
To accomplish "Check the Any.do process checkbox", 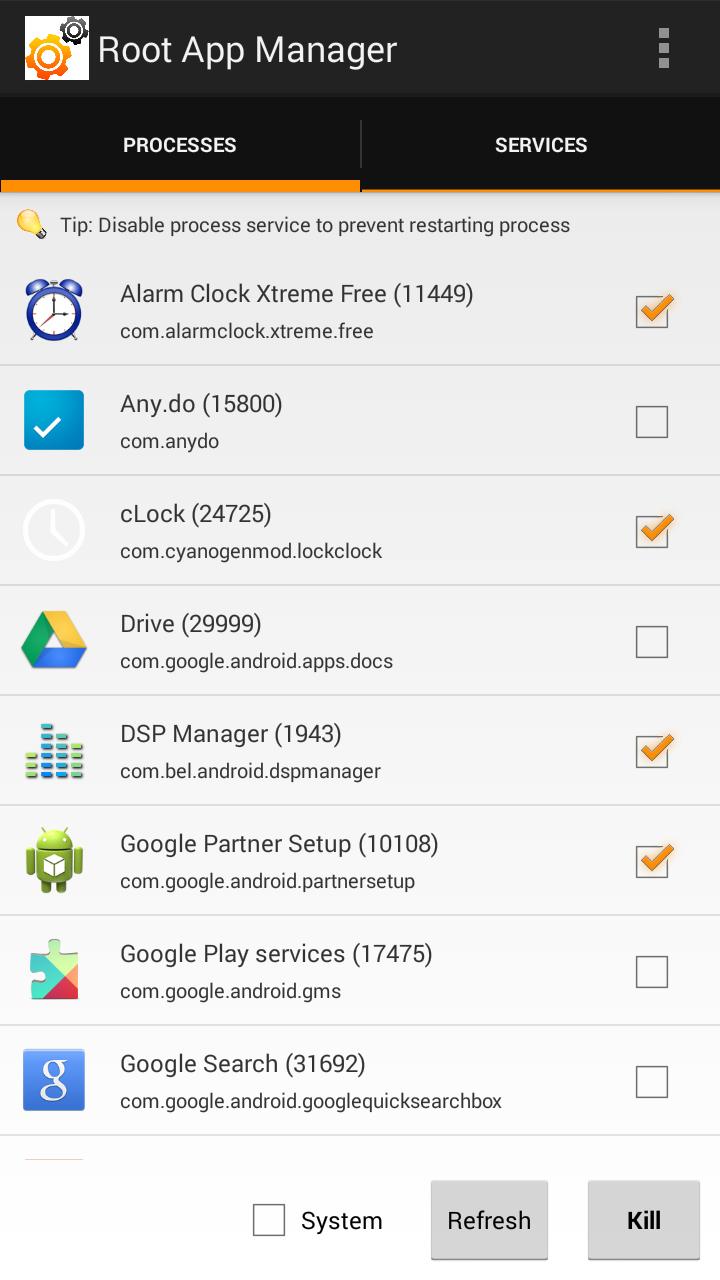I will point(652,421).
